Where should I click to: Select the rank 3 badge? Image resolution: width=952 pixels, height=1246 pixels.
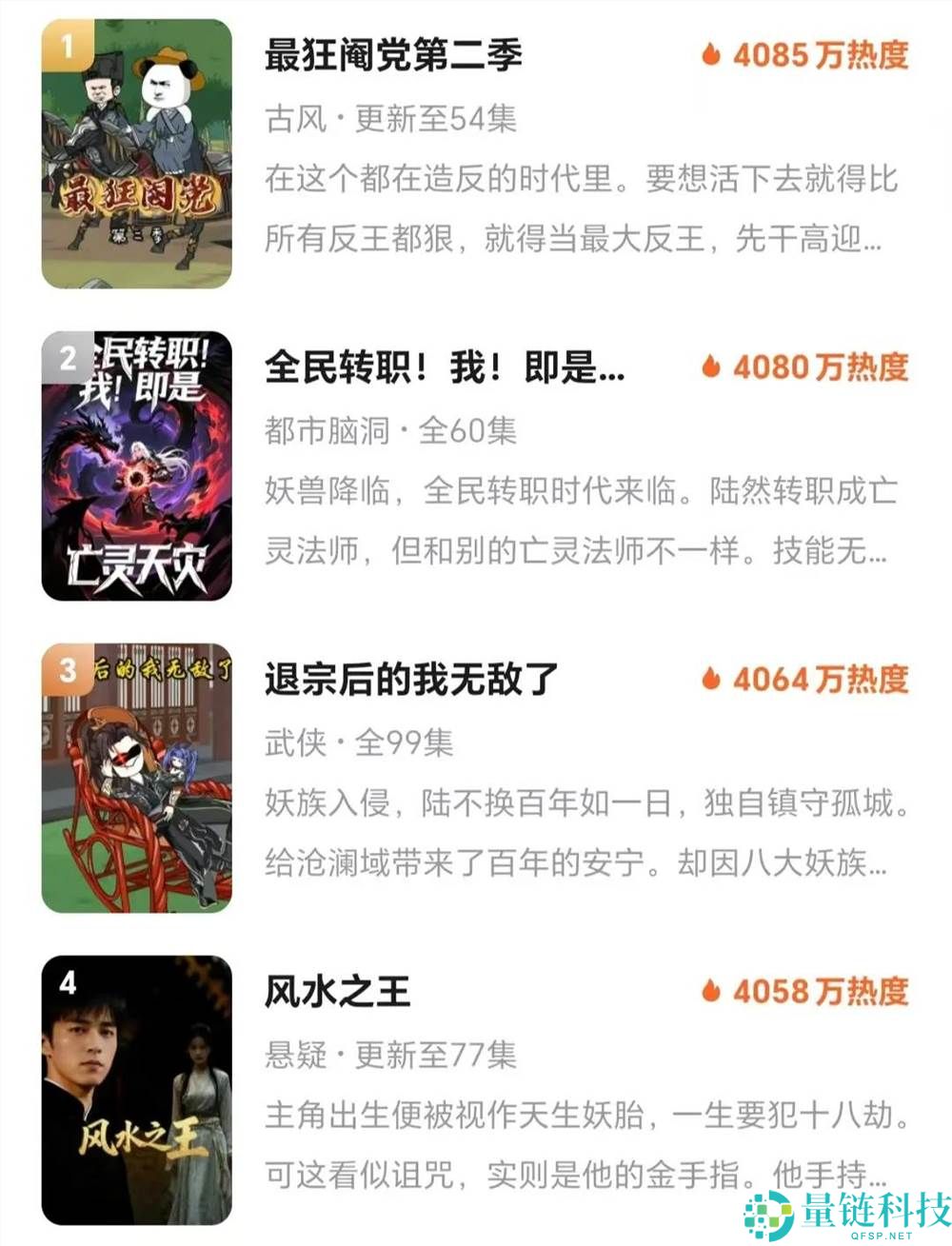65,669
